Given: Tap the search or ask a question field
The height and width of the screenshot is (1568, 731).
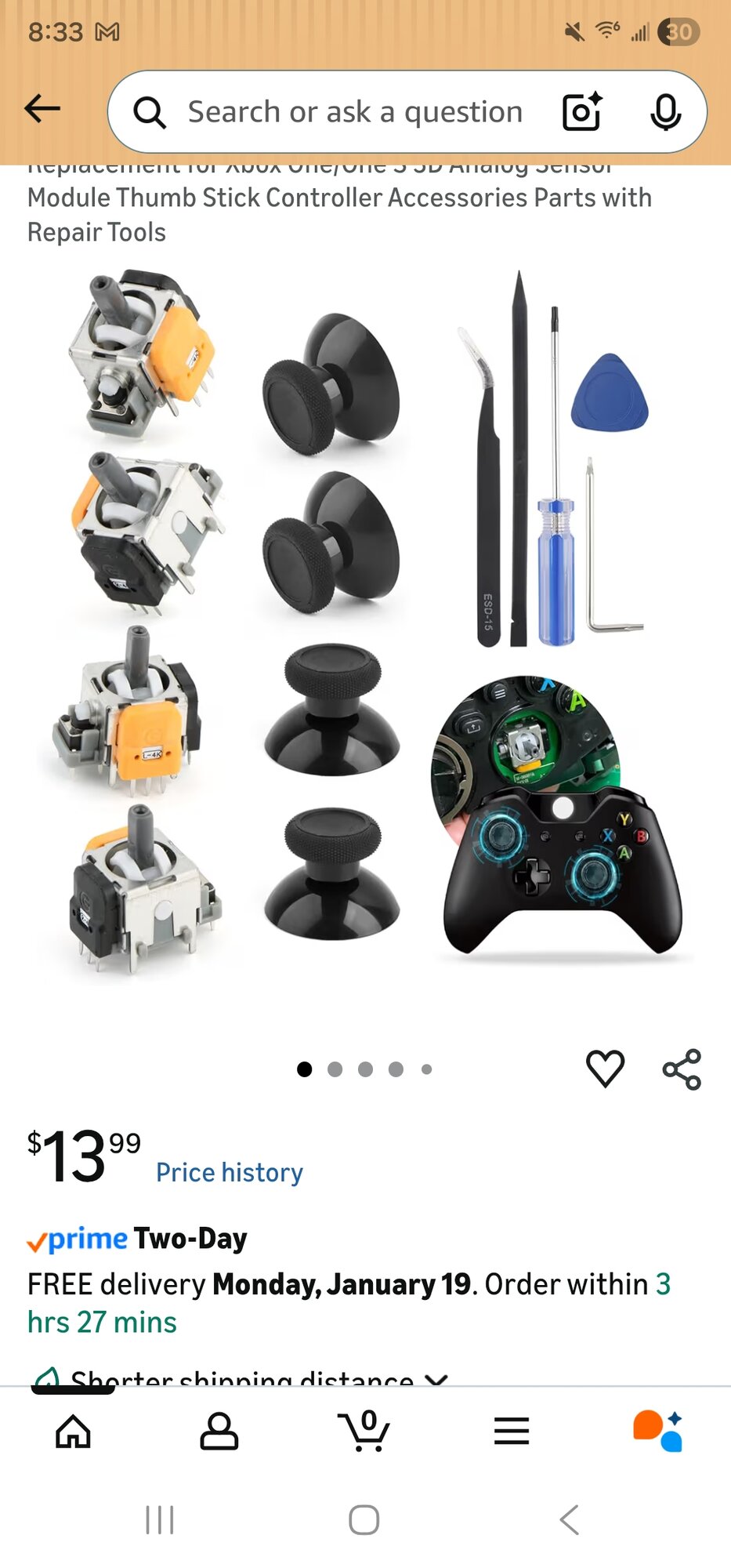Looking at the screenshot, I should pos(355,112).
